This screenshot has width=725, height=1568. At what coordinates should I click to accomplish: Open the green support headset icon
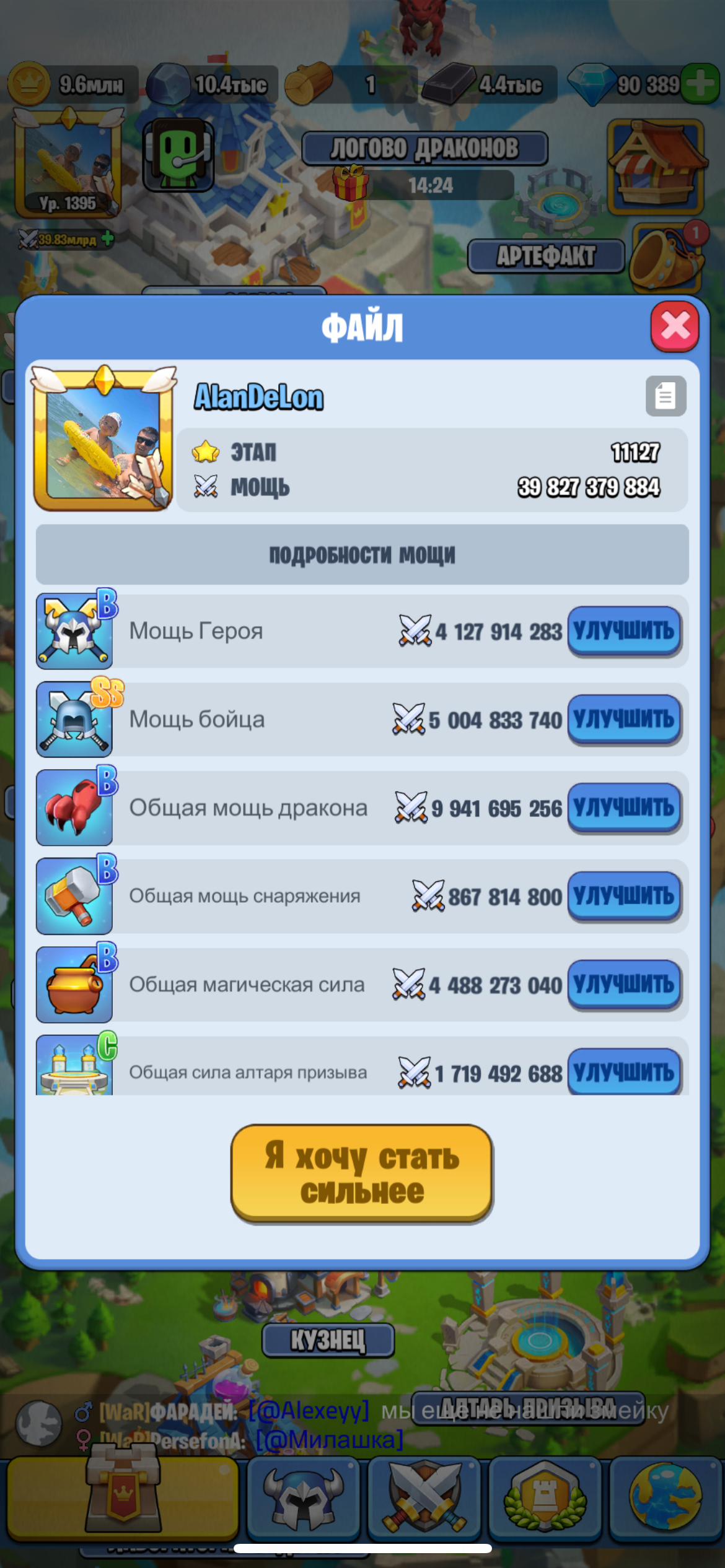tap(178, 155)
